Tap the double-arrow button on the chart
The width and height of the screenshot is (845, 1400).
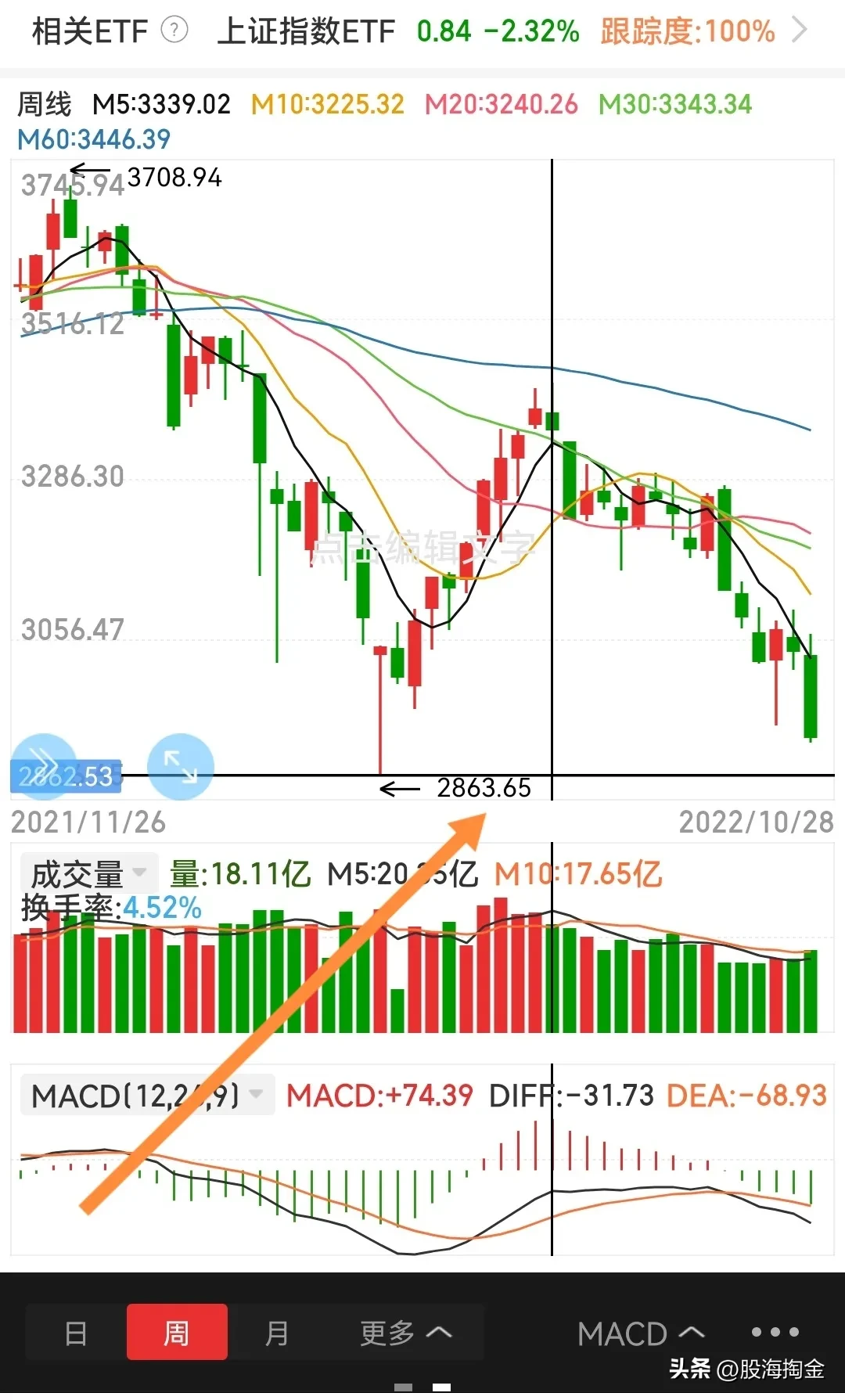[44, 764]
